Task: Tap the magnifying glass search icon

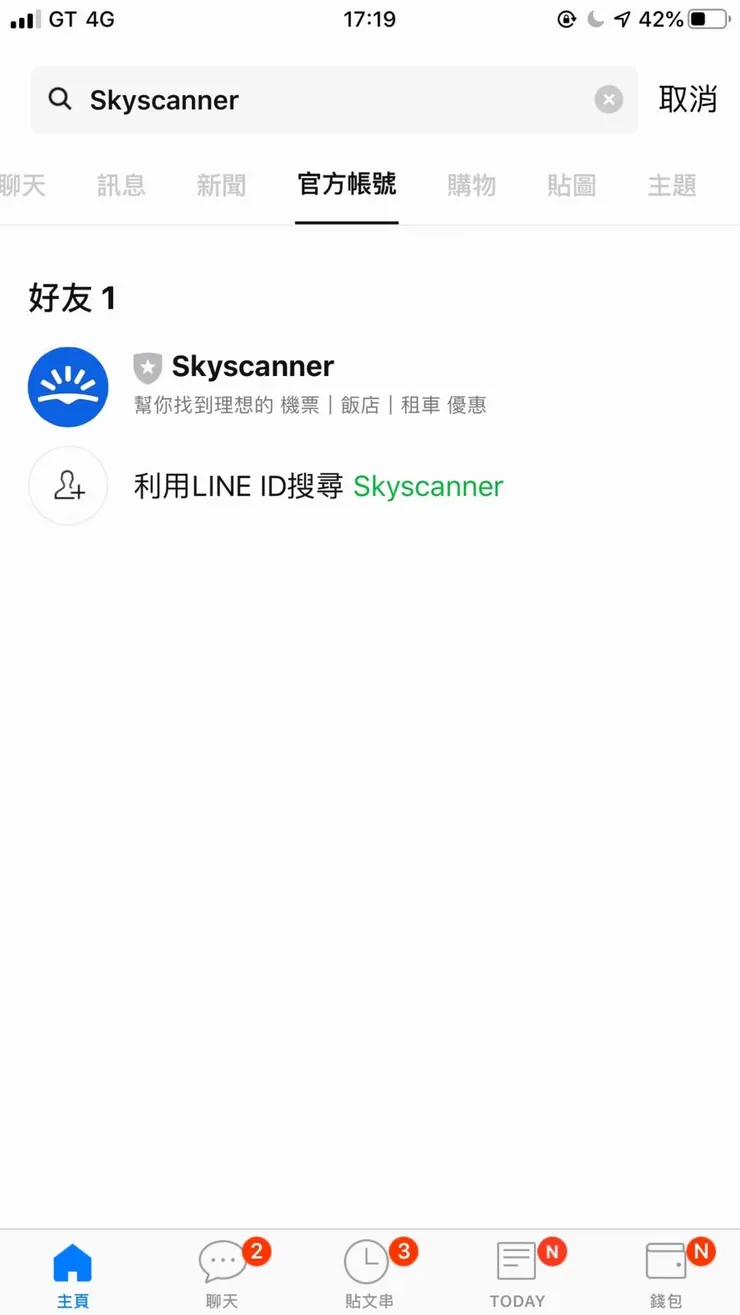Action: 60,99
